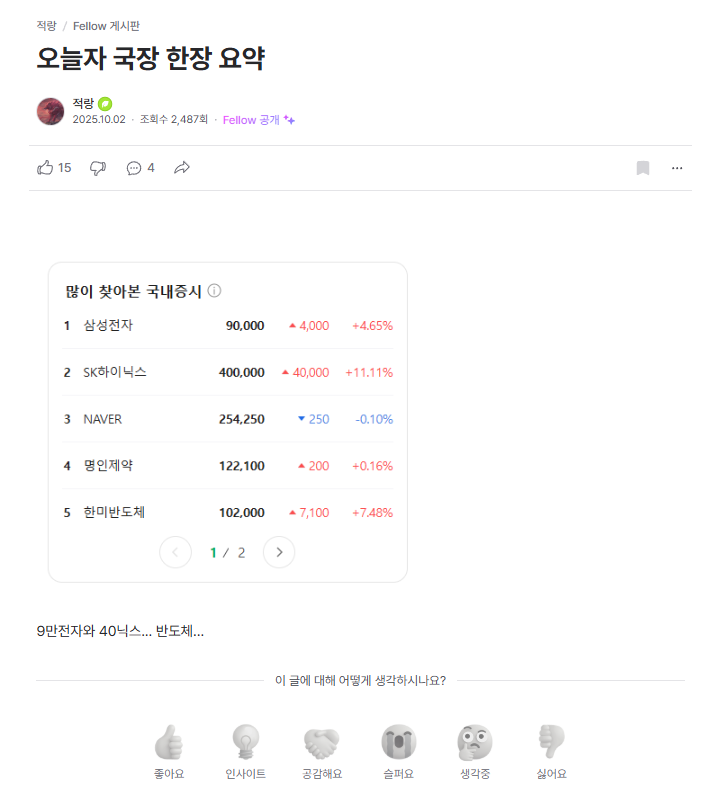Image resolution: width=722 pixels, height=793 pixels.
Task: Bookmark this post
Action: pyautogui.click(x=643, y=168)
